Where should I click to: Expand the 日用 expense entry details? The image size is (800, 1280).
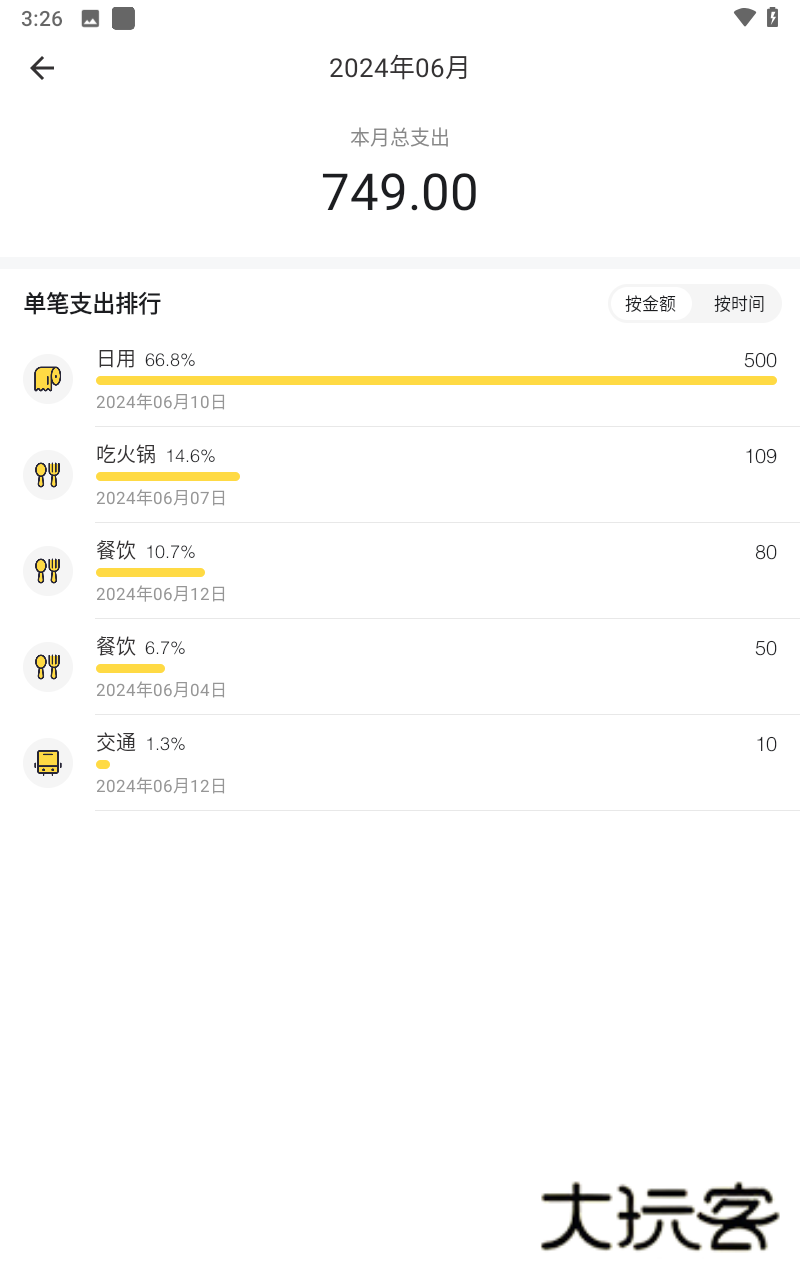pyautogui.click(x=400, y=379)
